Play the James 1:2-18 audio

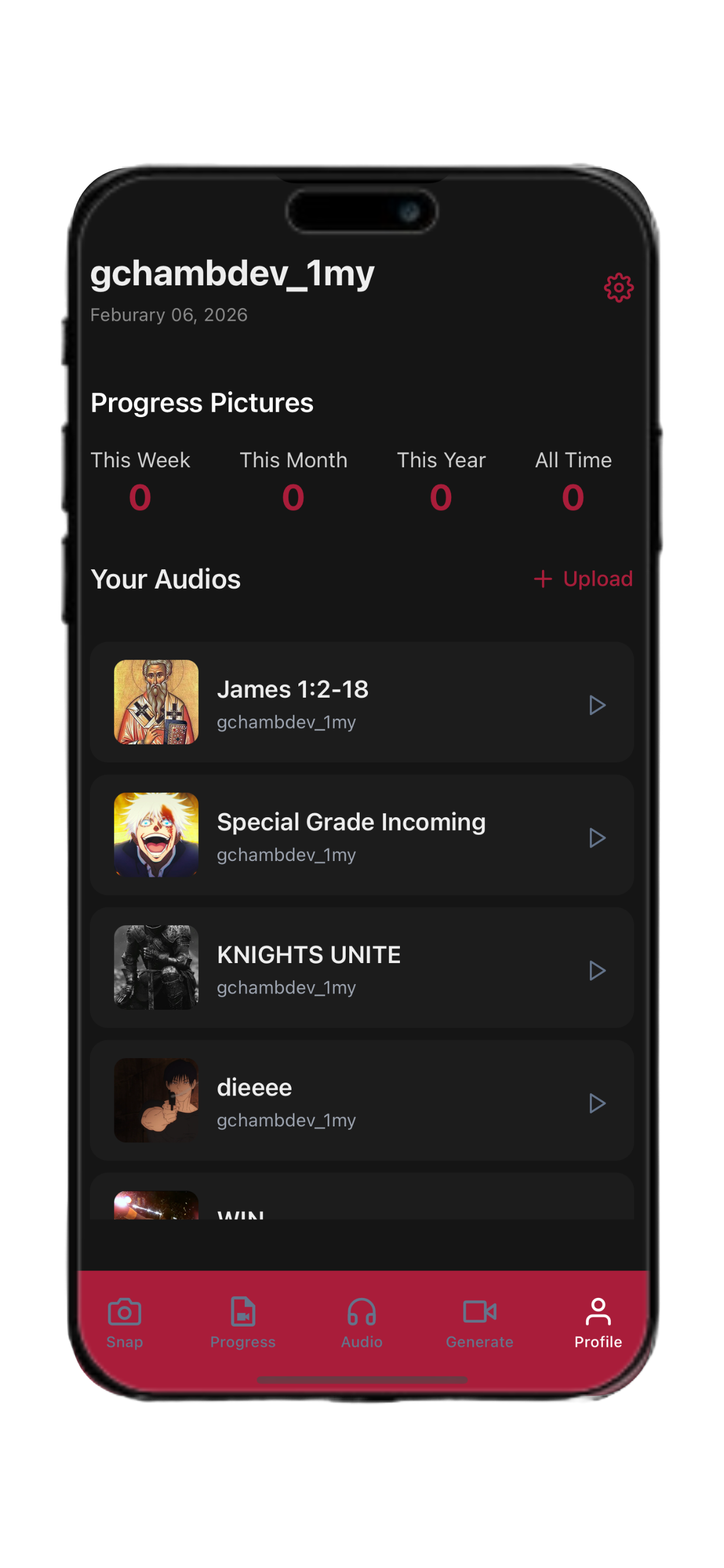pyautogui.click(x=597, y=705)
